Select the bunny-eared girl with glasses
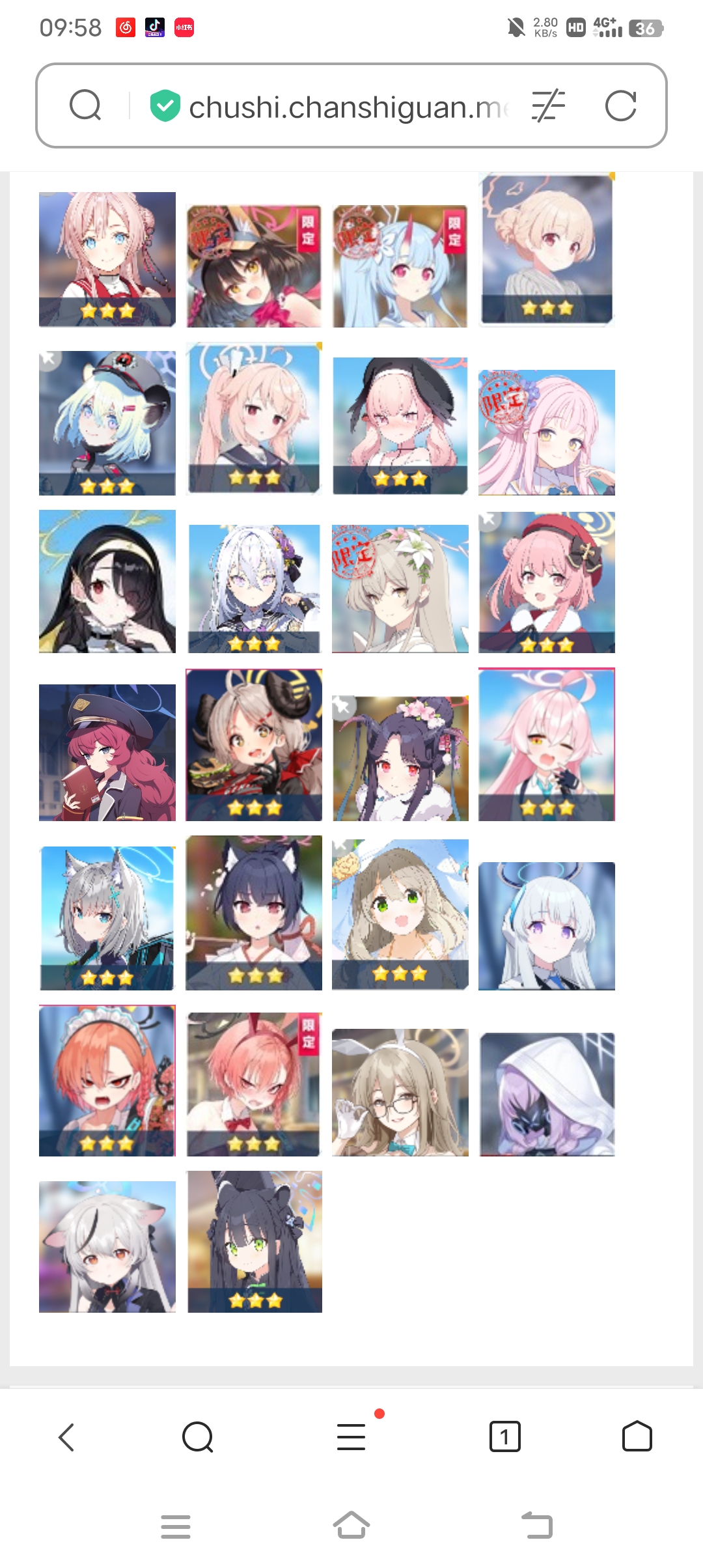703x1568 pixels. 400,1093
